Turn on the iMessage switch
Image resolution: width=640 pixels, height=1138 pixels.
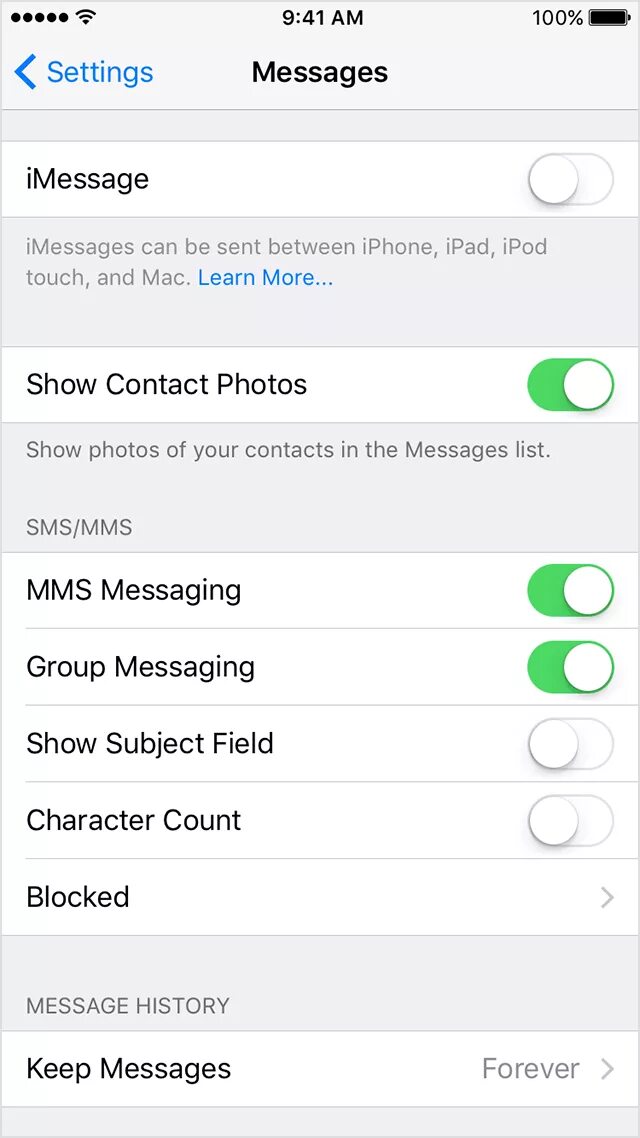[570, 179]
